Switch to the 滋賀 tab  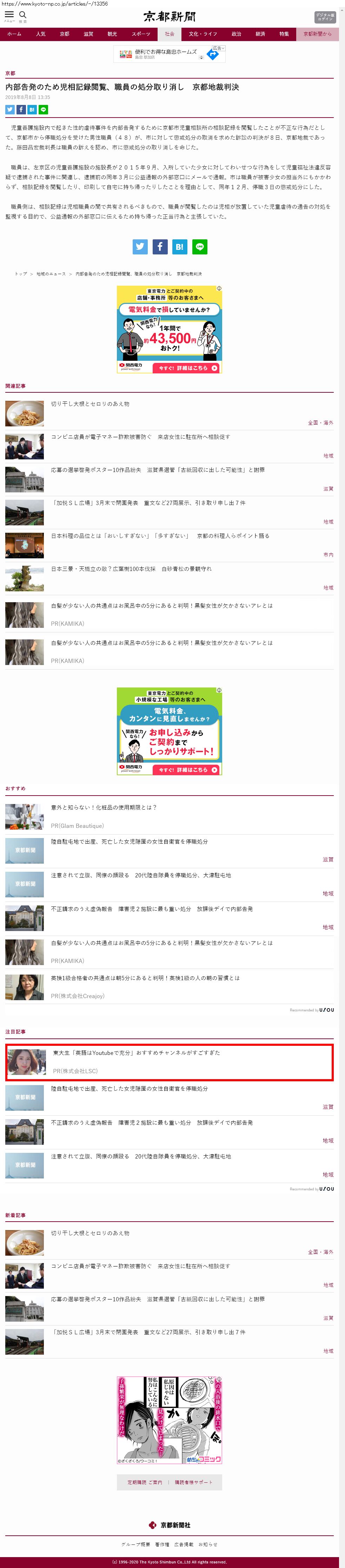pos(88,34)
